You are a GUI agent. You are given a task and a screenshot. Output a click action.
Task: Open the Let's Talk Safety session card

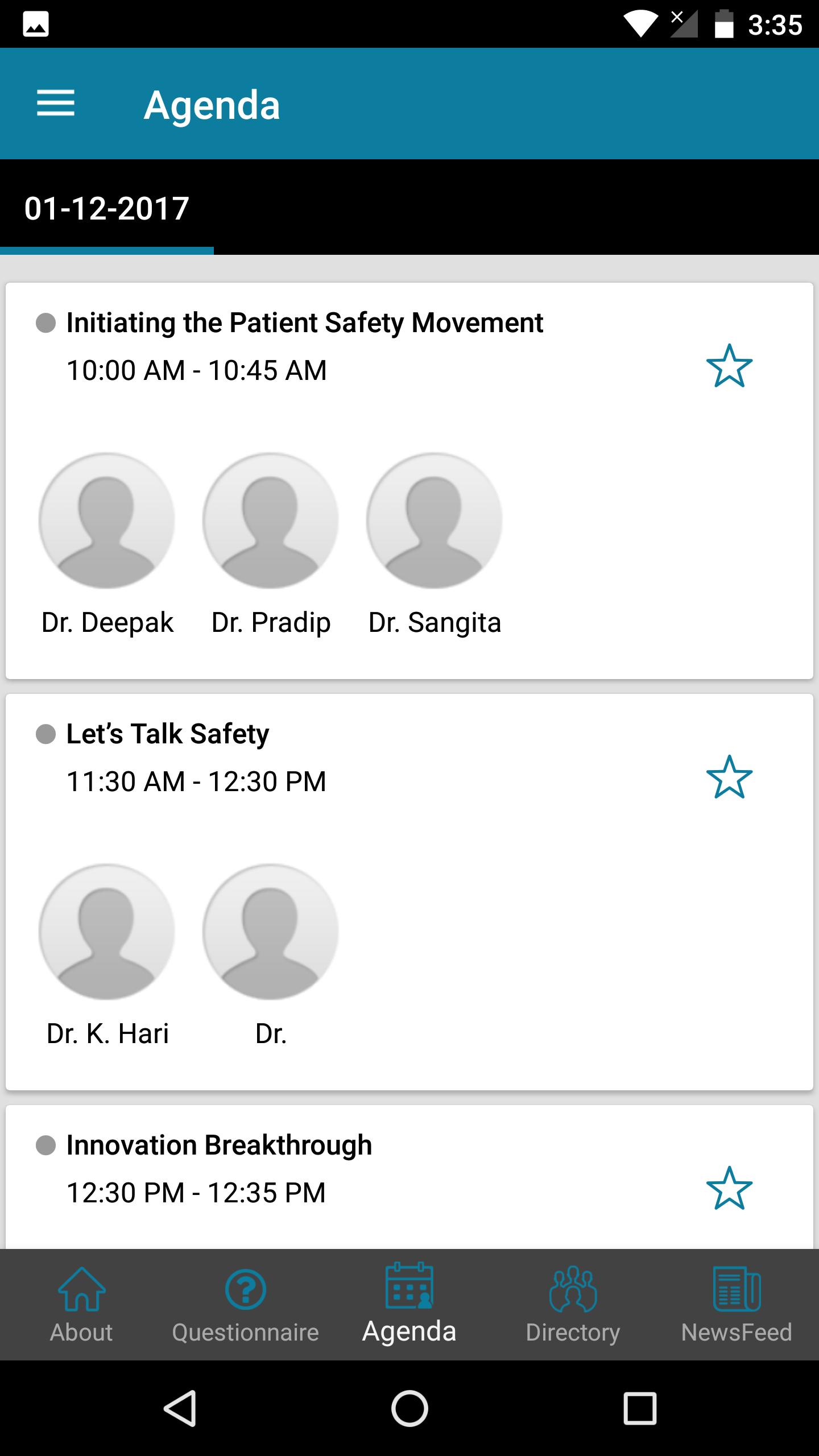(168, 734)
